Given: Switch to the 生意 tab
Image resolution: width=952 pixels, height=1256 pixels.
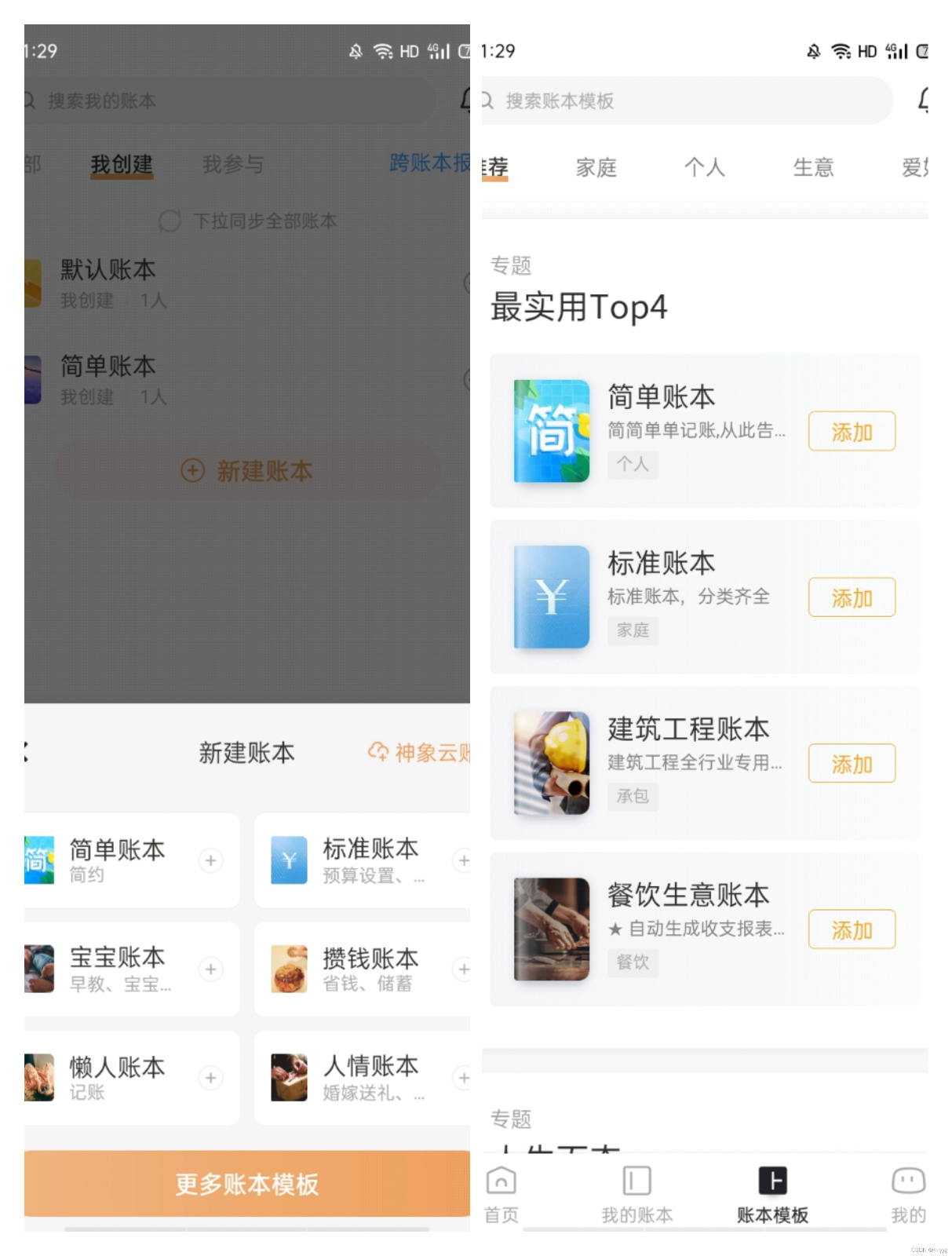Looking at the screenshot, I should click(813, 167).
